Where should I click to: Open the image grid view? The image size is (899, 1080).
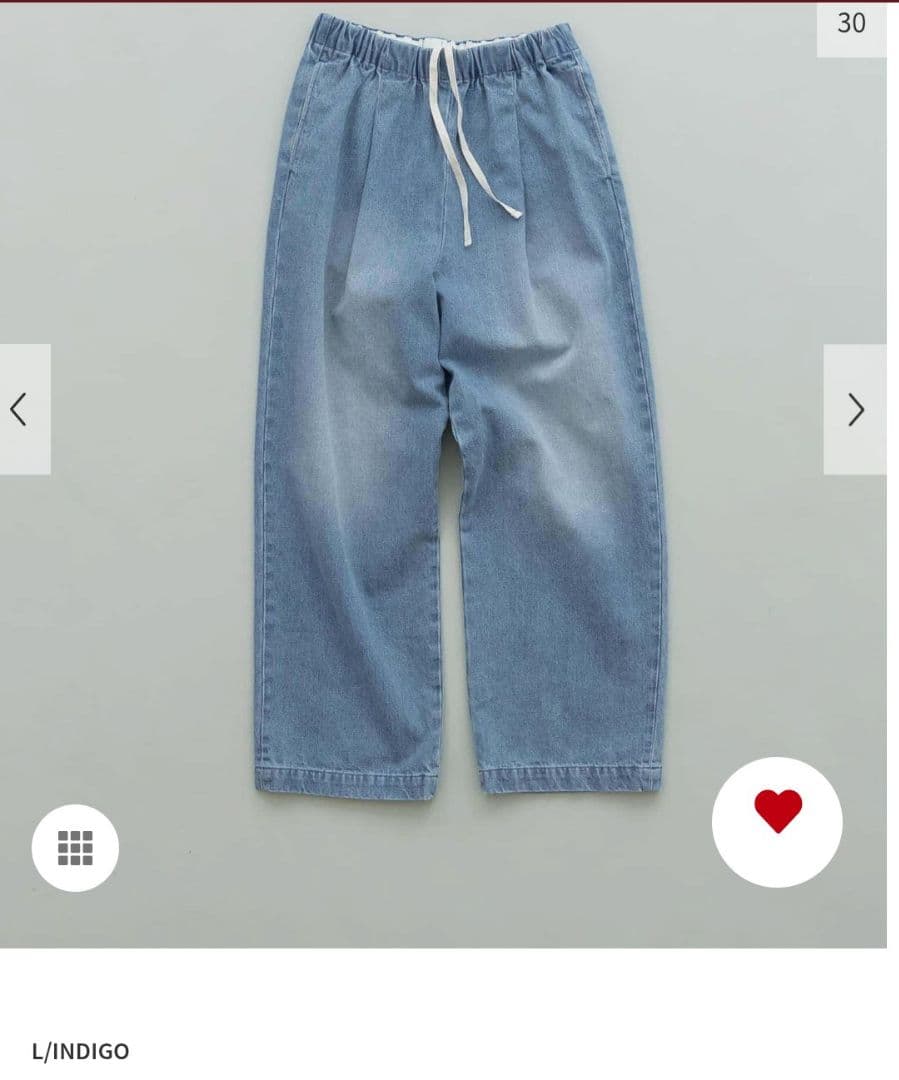coord(75,848)
